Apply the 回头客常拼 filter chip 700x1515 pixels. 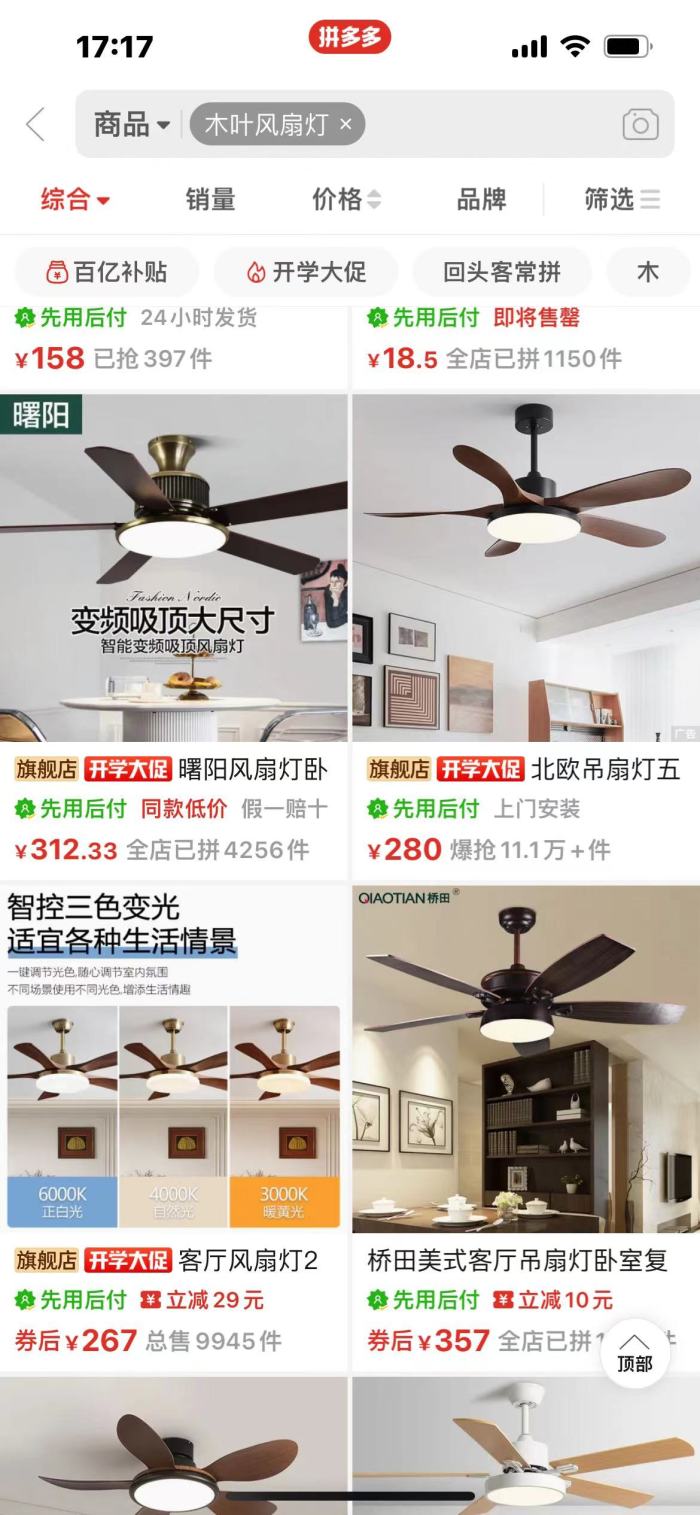coord(502,272)
